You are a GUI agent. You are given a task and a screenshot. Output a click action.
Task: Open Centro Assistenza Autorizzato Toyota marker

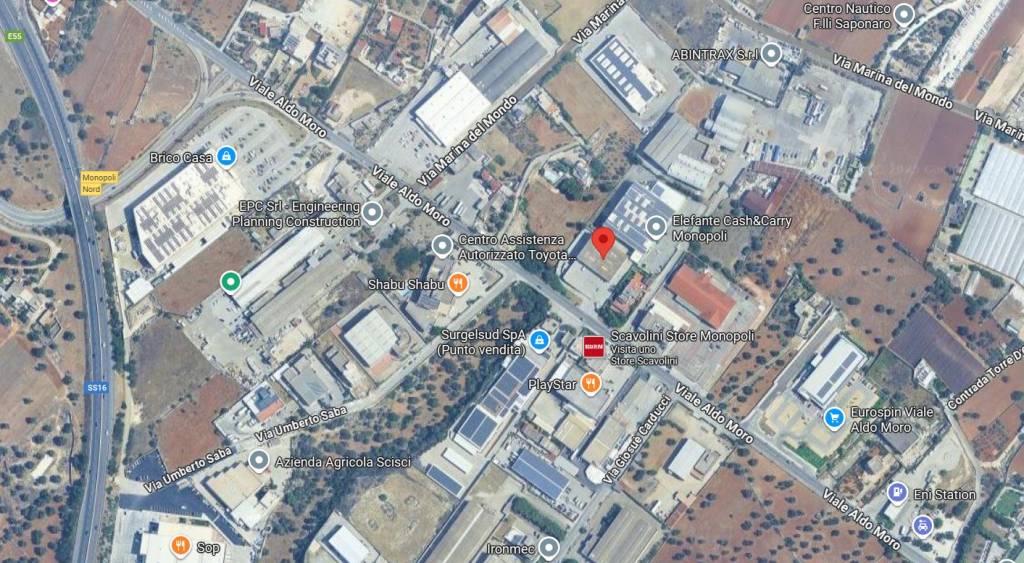(x=442, y=246)
